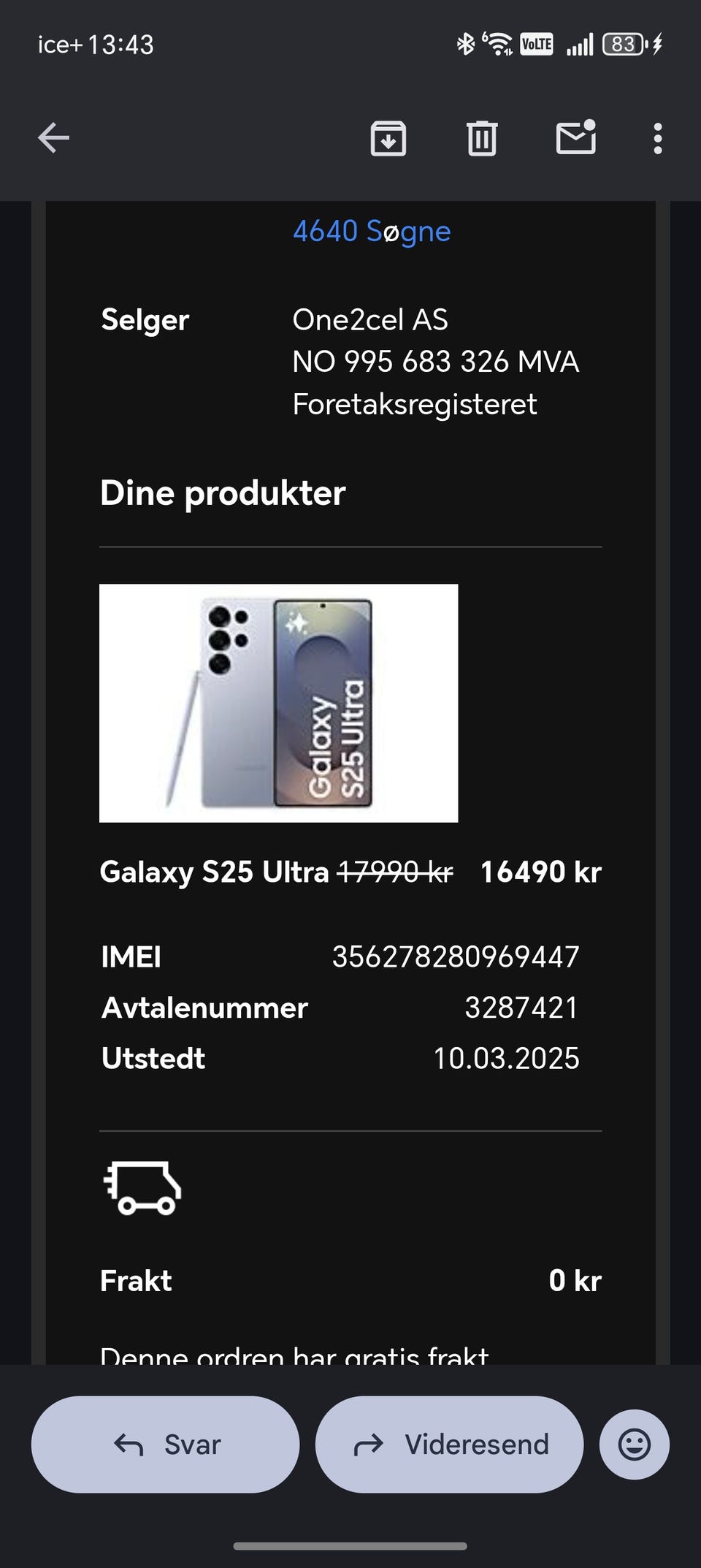Reply with the Svar button
The height and width of the screenshot is (1568, 701).
[x=166, y=1445]
